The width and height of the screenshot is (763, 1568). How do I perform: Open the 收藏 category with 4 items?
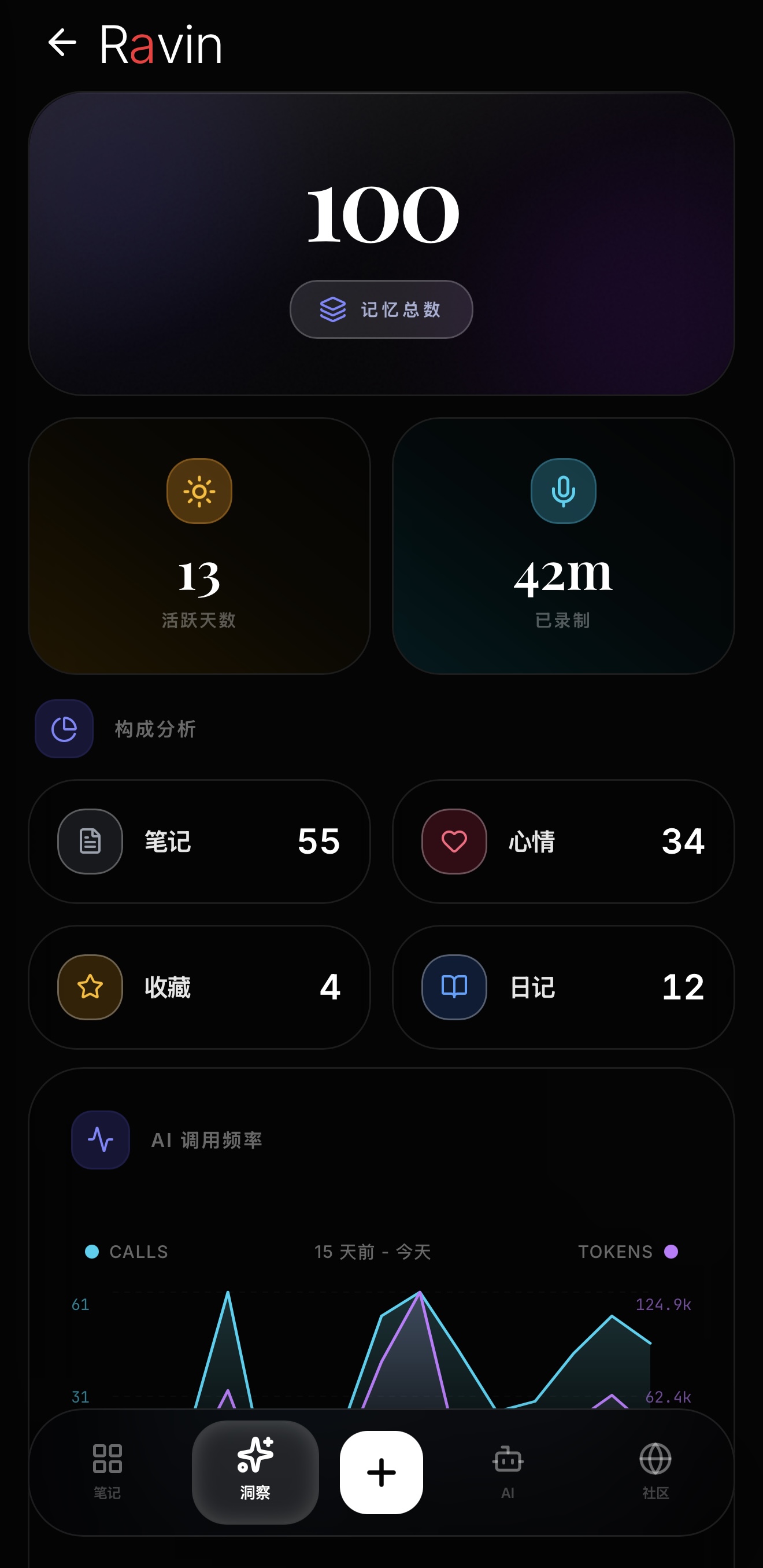click(199, 987)
